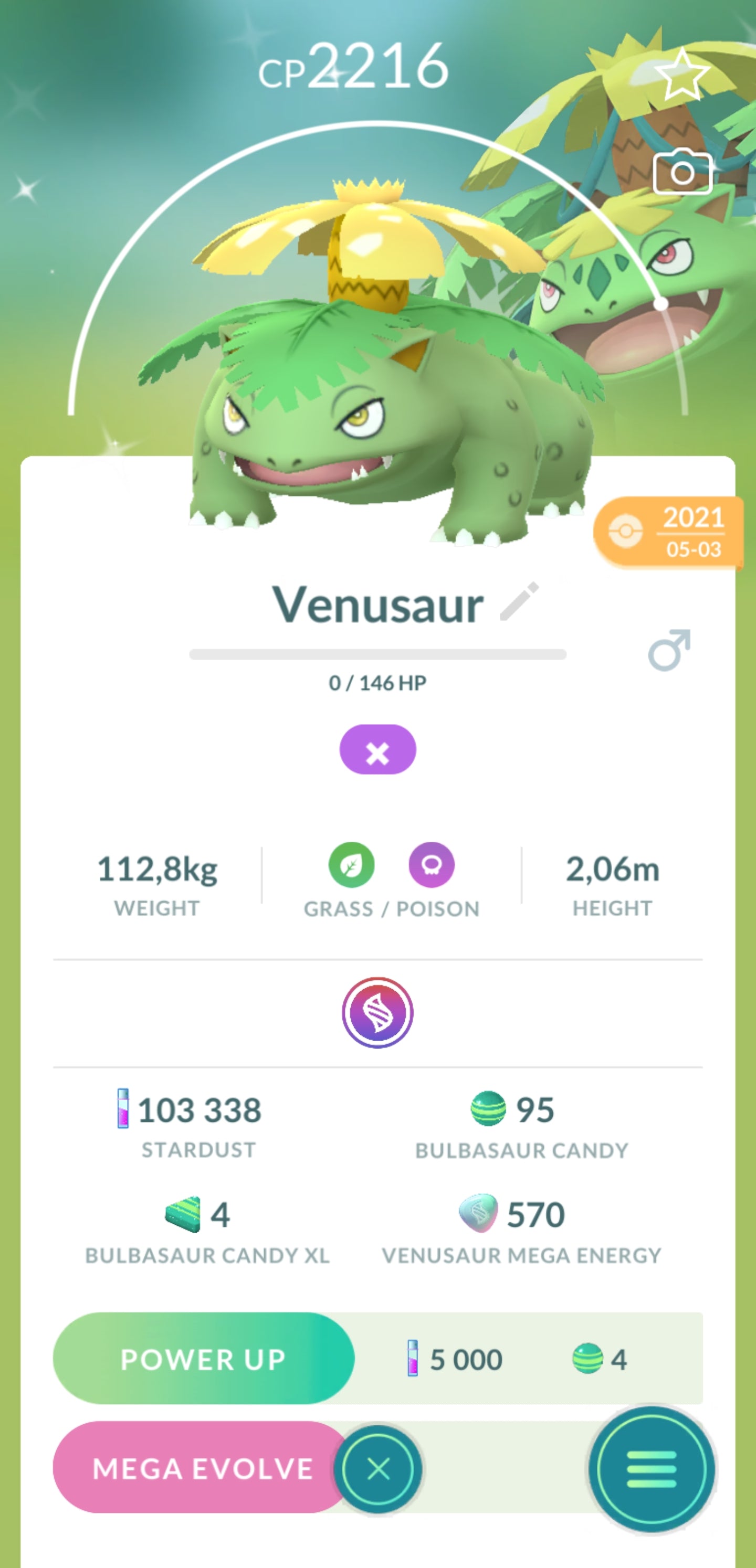Open the AR camera for Venusaur
Screen dimensions: 756x1568
(x=682, y=172)
